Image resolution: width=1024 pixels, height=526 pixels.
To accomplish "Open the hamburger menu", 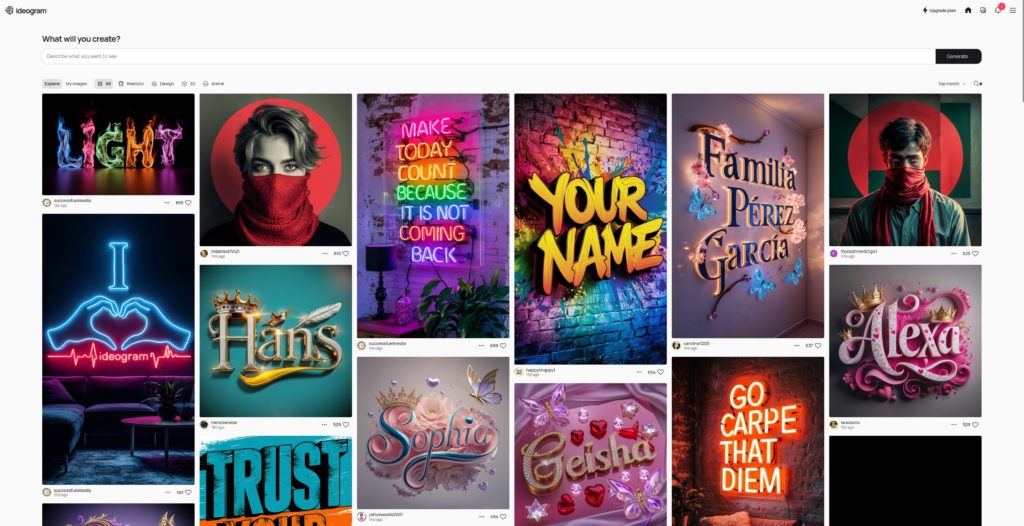I will (x=1012, y=10).
